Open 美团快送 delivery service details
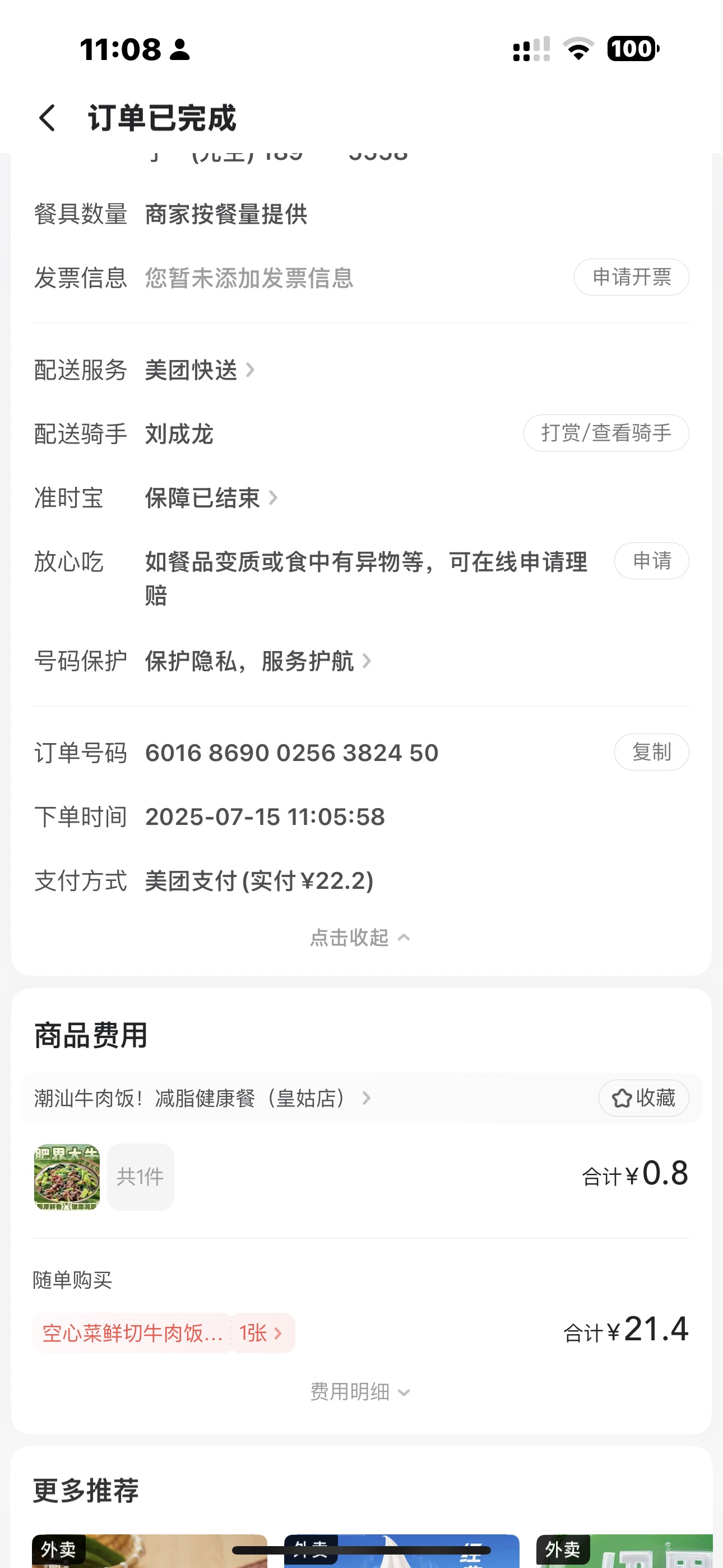The height and width of the screenshot is (1568, 723). (199, 370)
